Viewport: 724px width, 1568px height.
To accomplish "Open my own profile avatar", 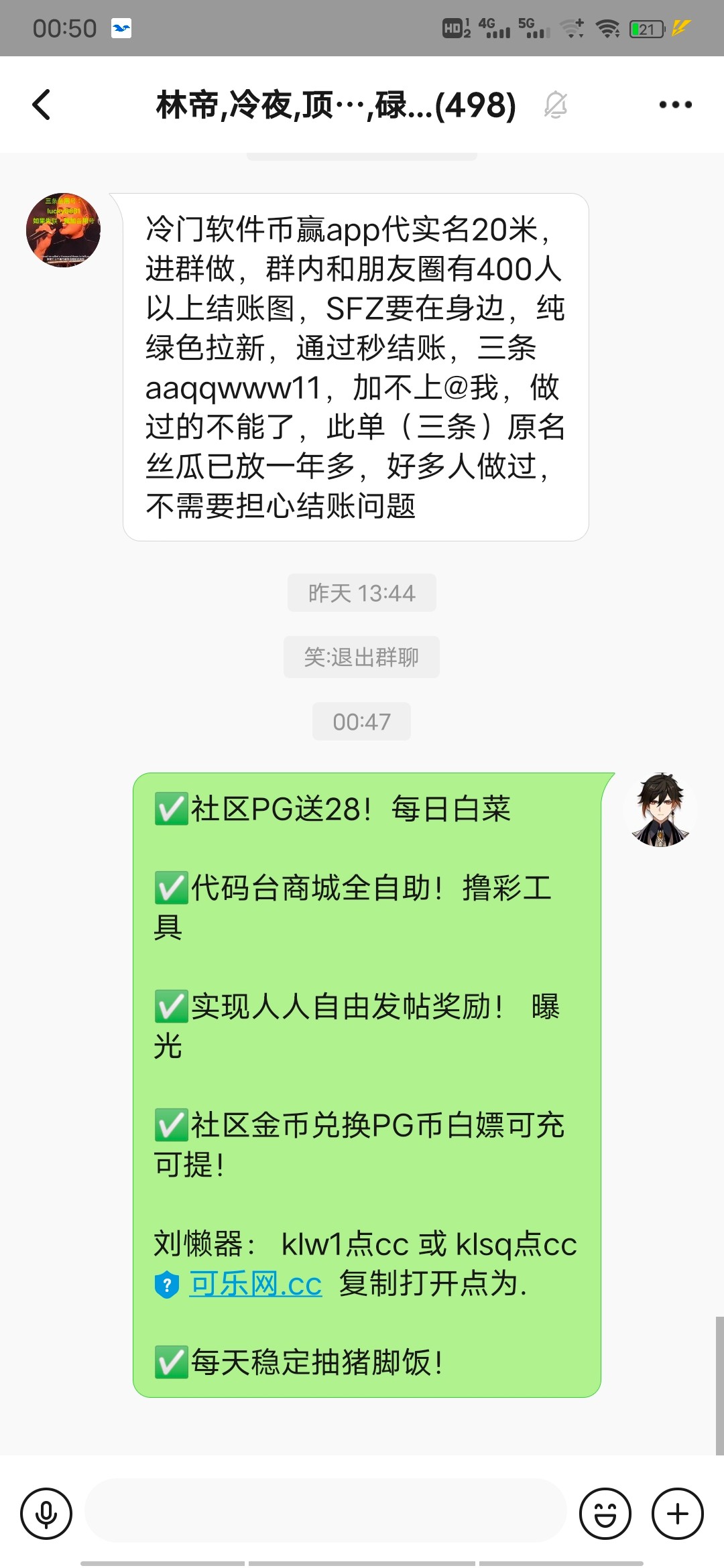I will pyautogui.click(x=660, y=810).
